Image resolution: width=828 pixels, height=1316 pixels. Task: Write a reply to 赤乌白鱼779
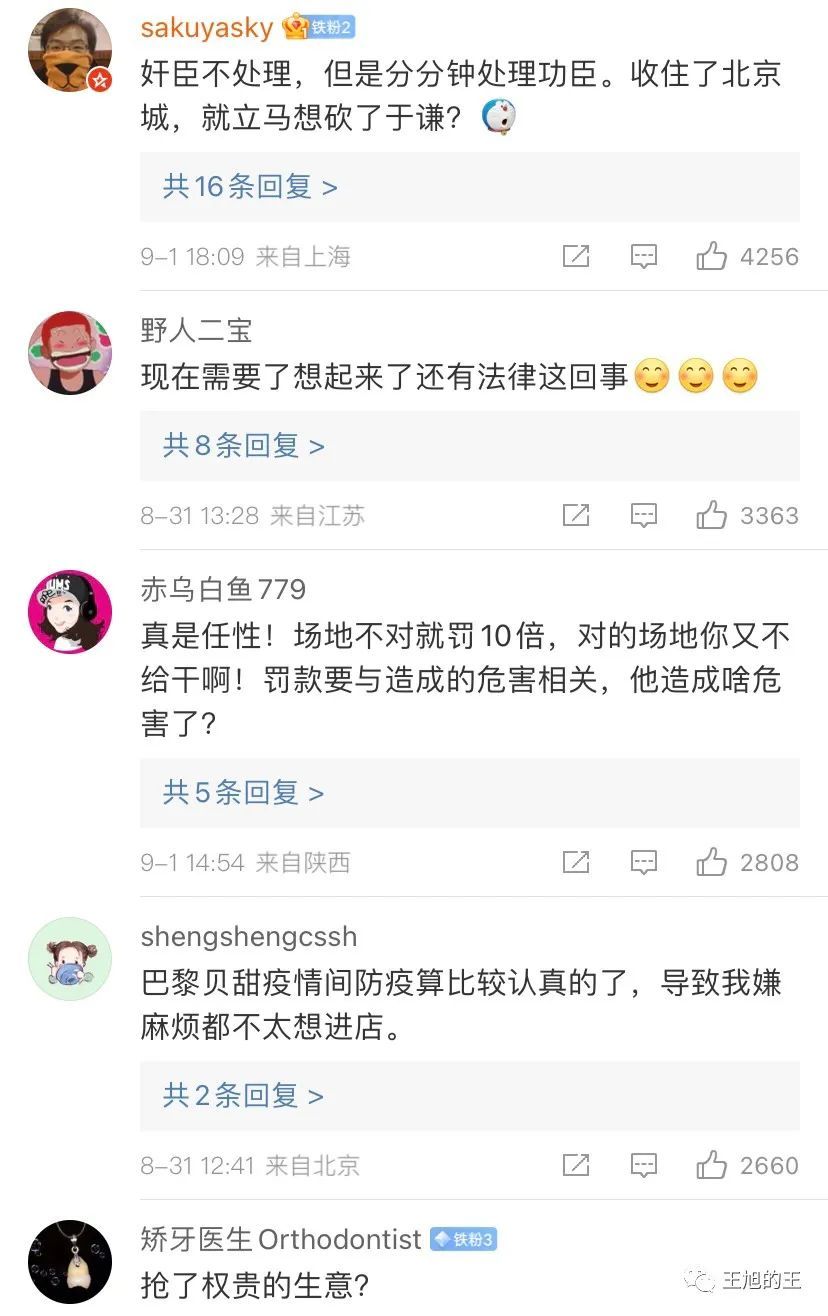tap(644, 863)
